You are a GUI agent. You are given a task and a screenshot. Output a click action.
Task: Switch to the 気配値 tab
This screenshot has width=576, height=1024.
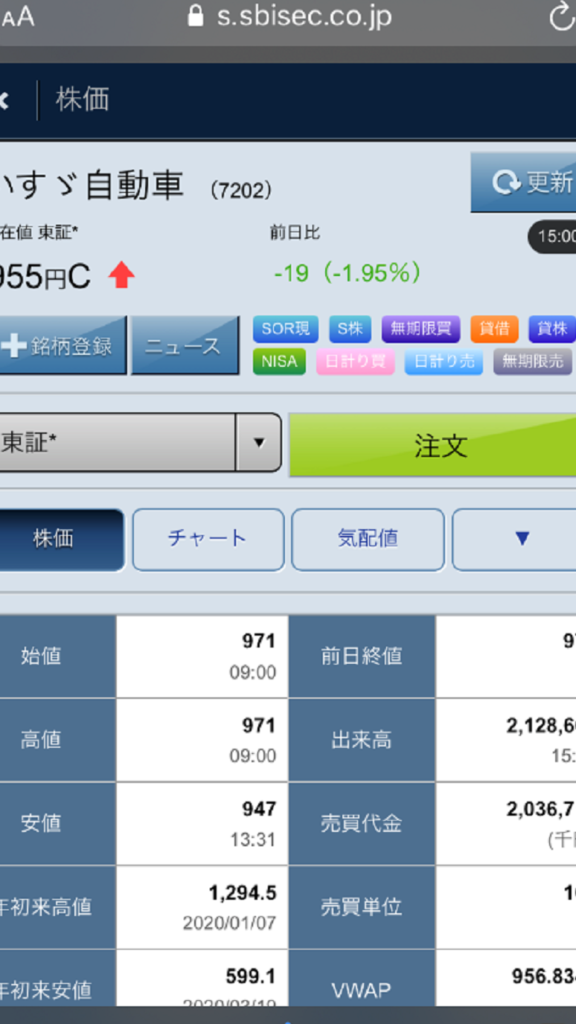pyautogui.click(x=368, y=539)
